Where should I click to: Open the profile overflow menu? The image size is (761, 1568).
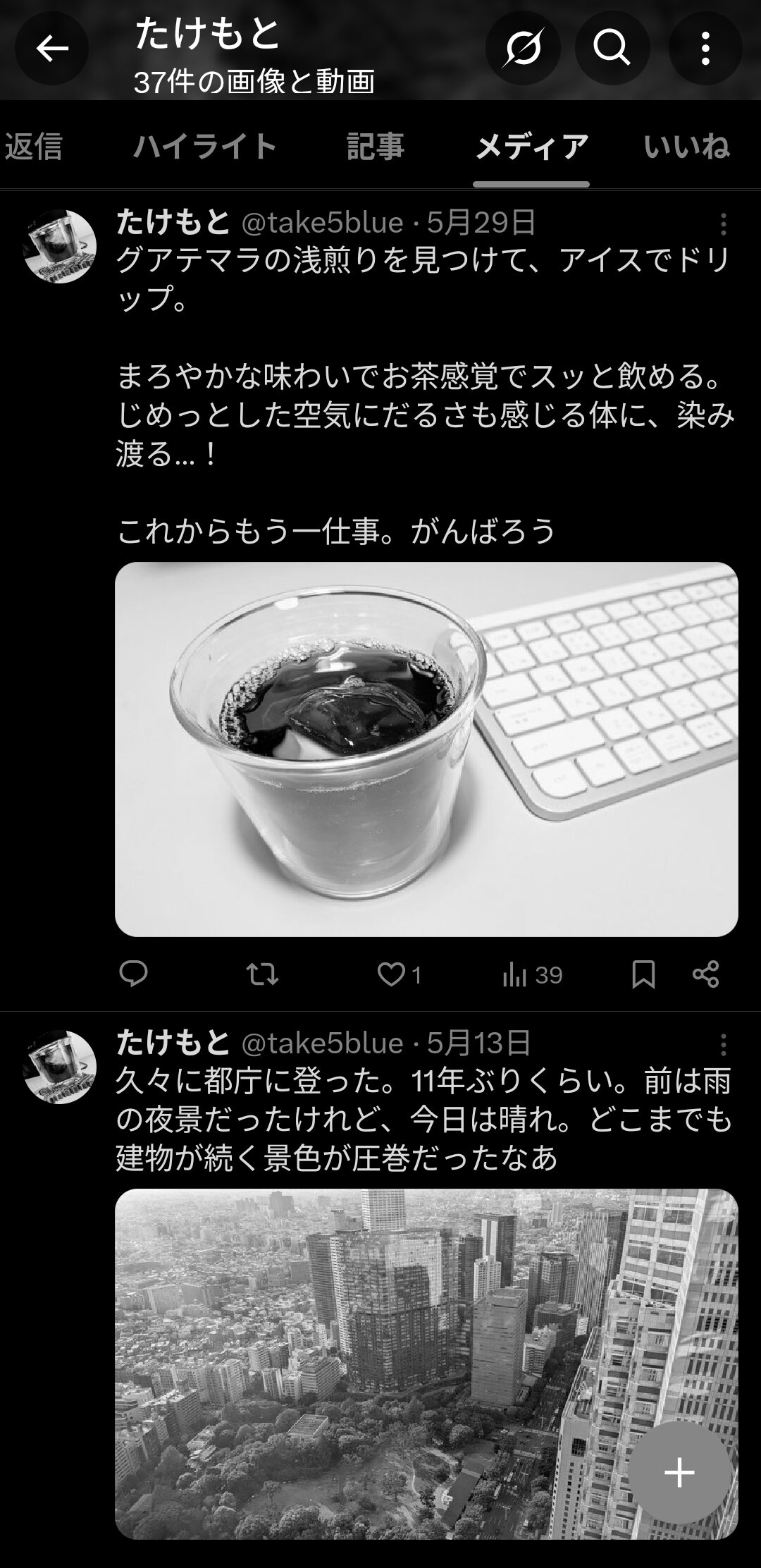(705, 49)
